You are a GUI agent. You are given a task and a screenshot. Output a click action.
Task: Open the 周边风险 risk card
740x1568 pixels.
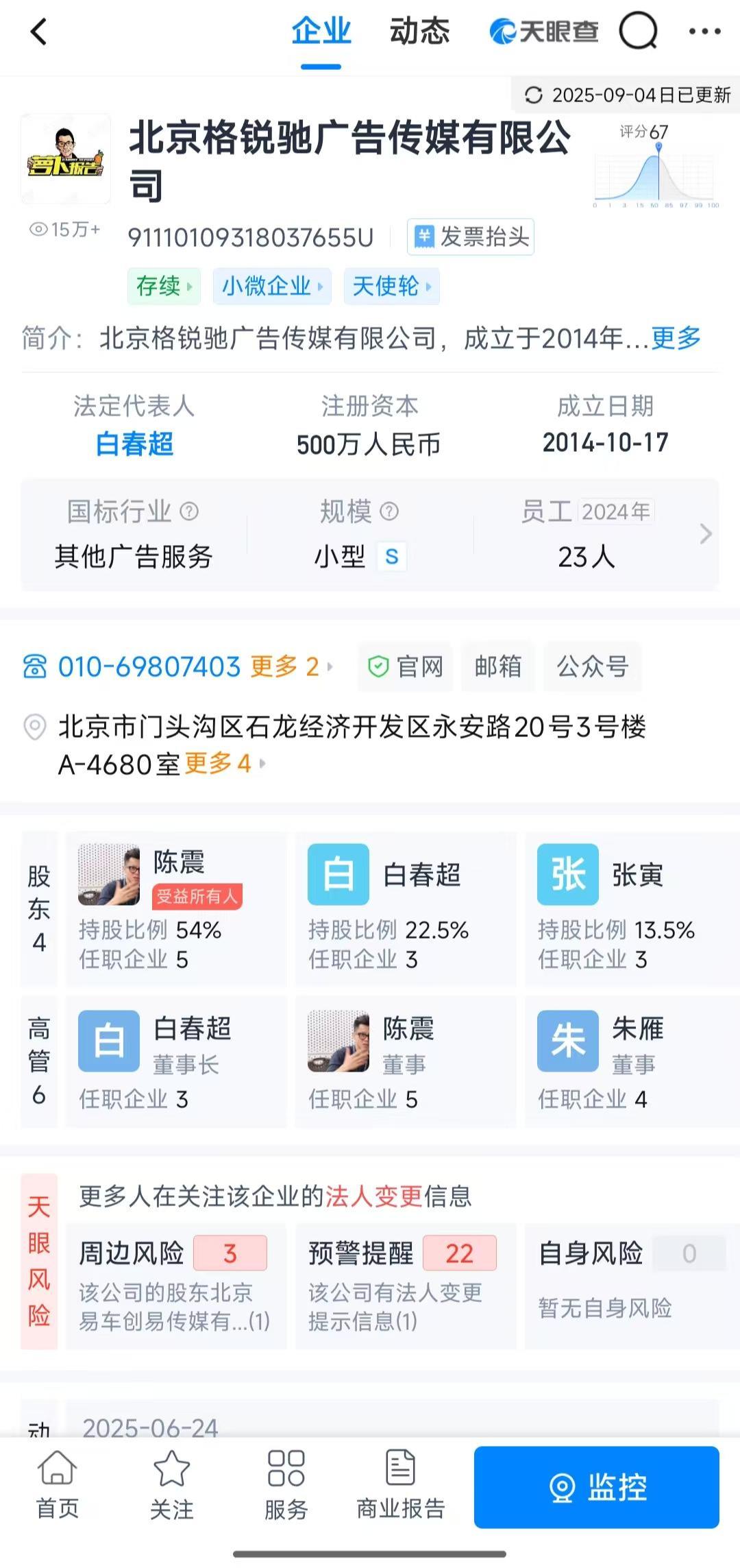point(176,1286)
